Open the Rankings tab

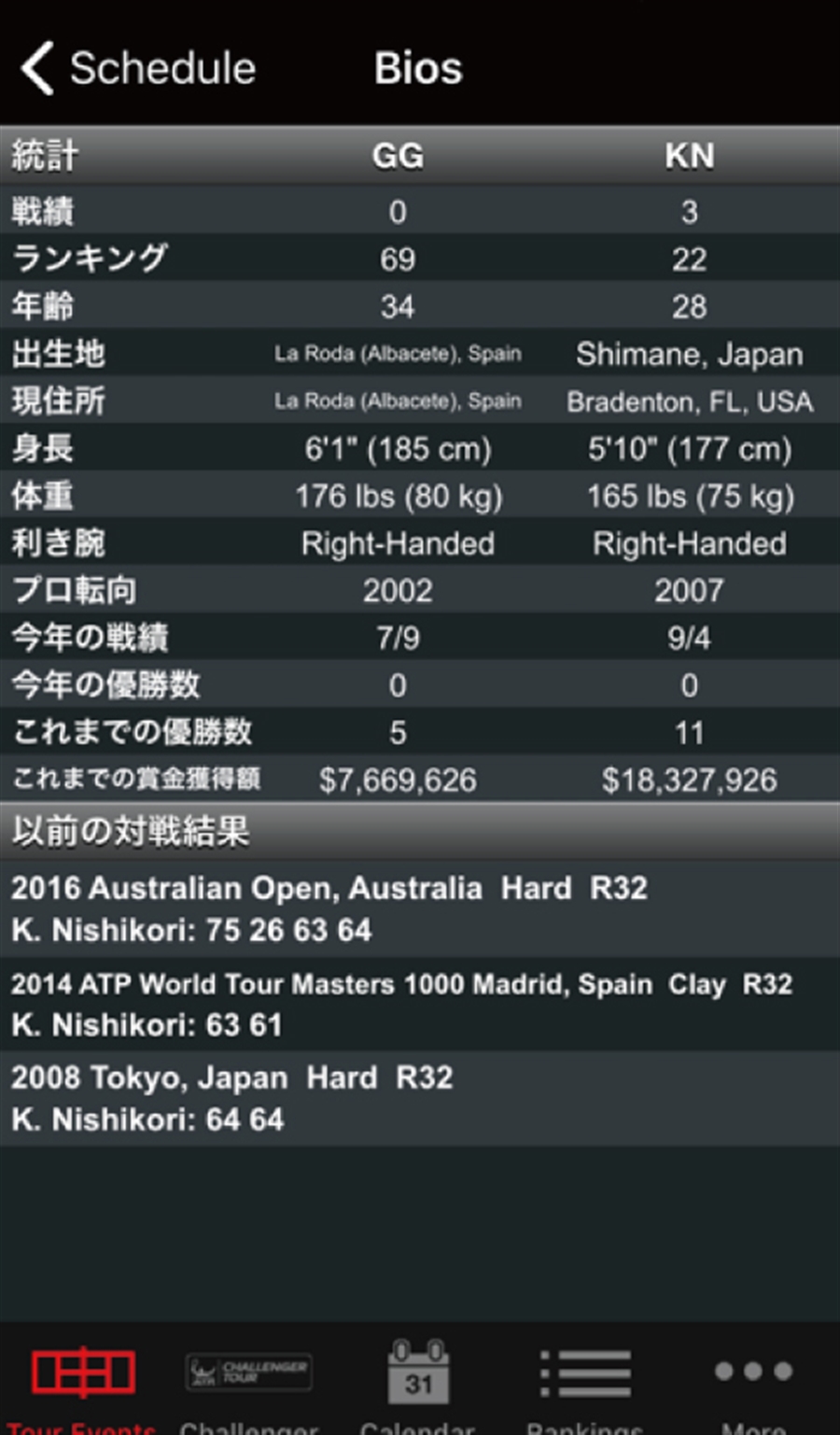585,1381
